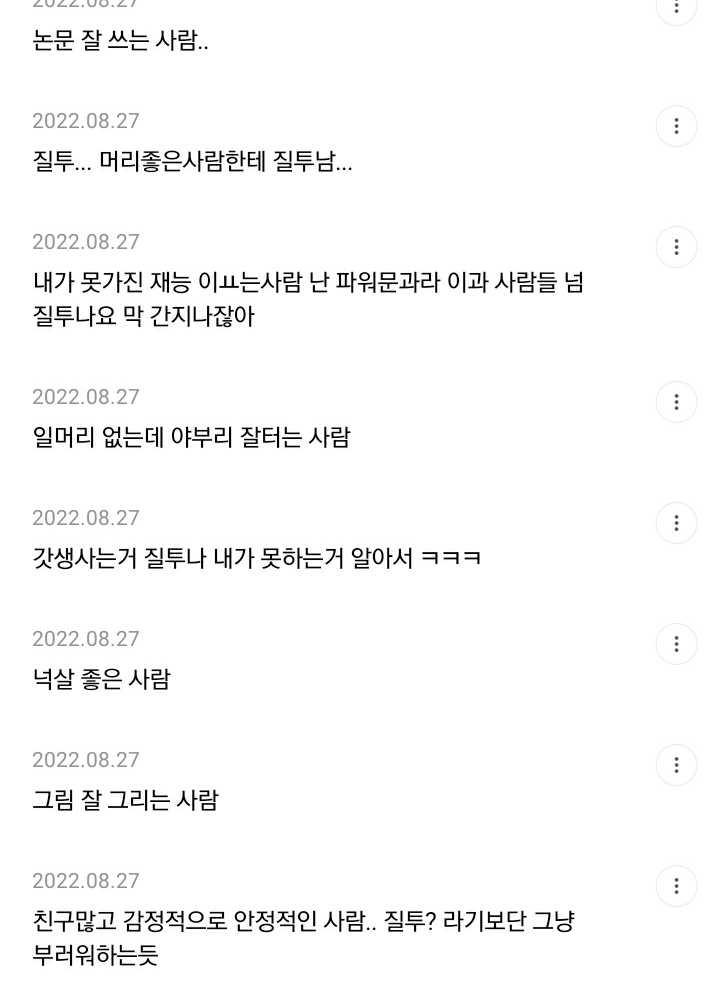Screen dimensions: 720x992
Task: Open overflow menu for '머리좋은사람한테 질투남' comment
Action: (x=676, y=126)
